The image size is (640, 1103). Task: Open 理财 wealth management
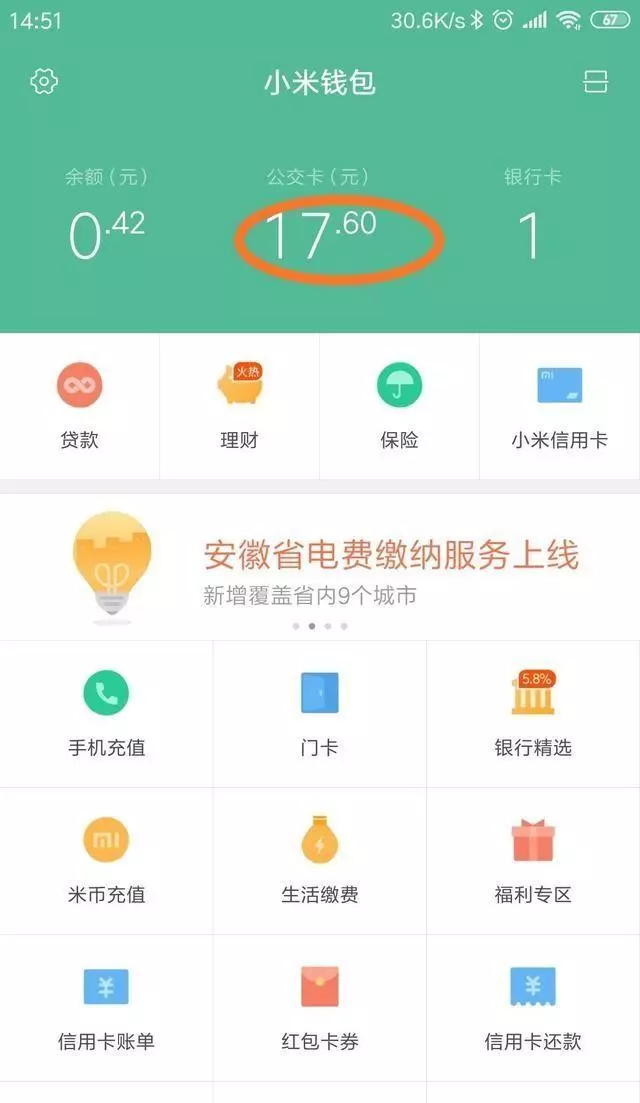click(239, 407)
